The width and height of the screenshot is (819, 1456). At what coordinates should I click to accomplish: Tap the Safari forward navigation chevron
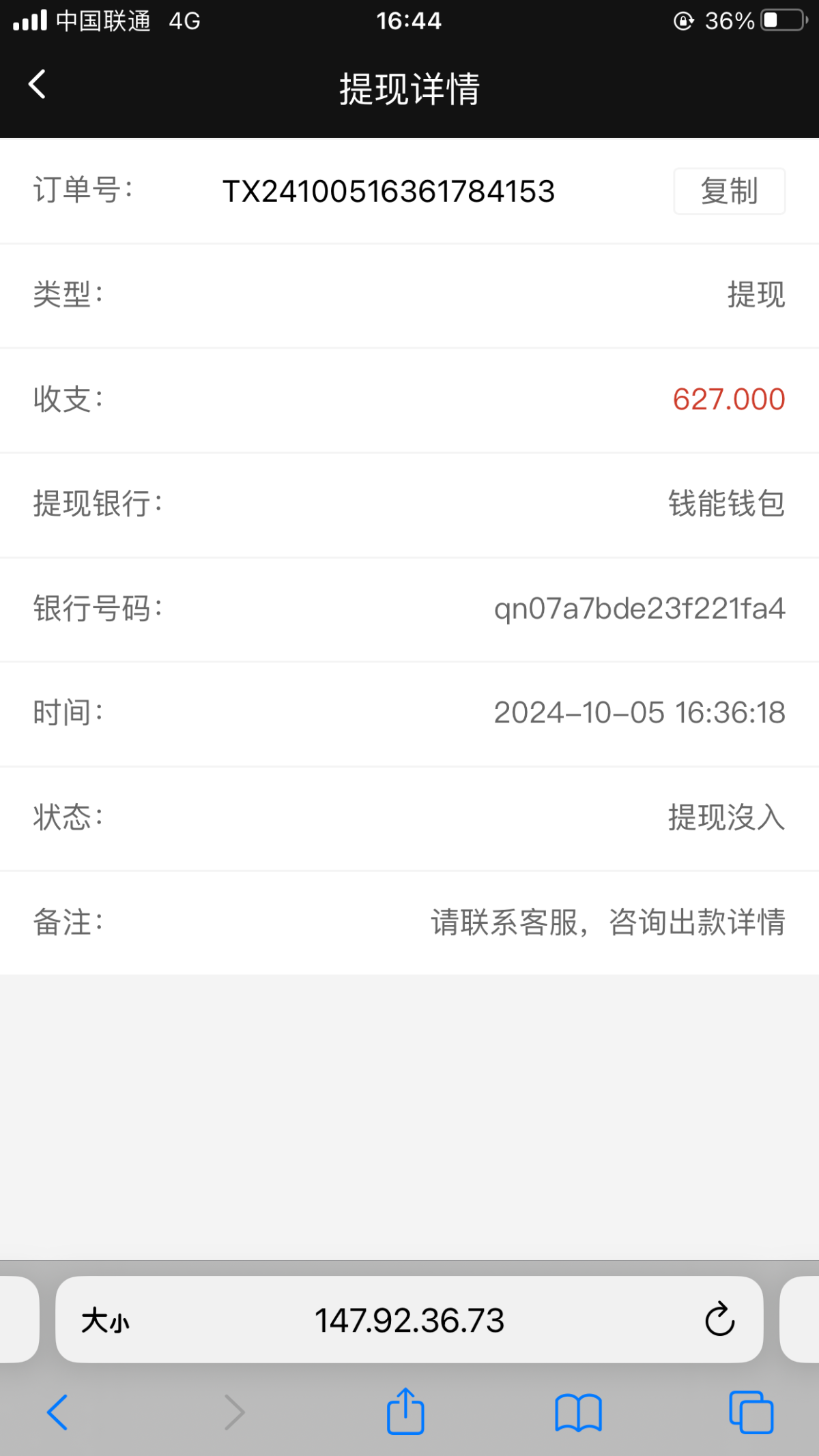tap(233, 1412)
